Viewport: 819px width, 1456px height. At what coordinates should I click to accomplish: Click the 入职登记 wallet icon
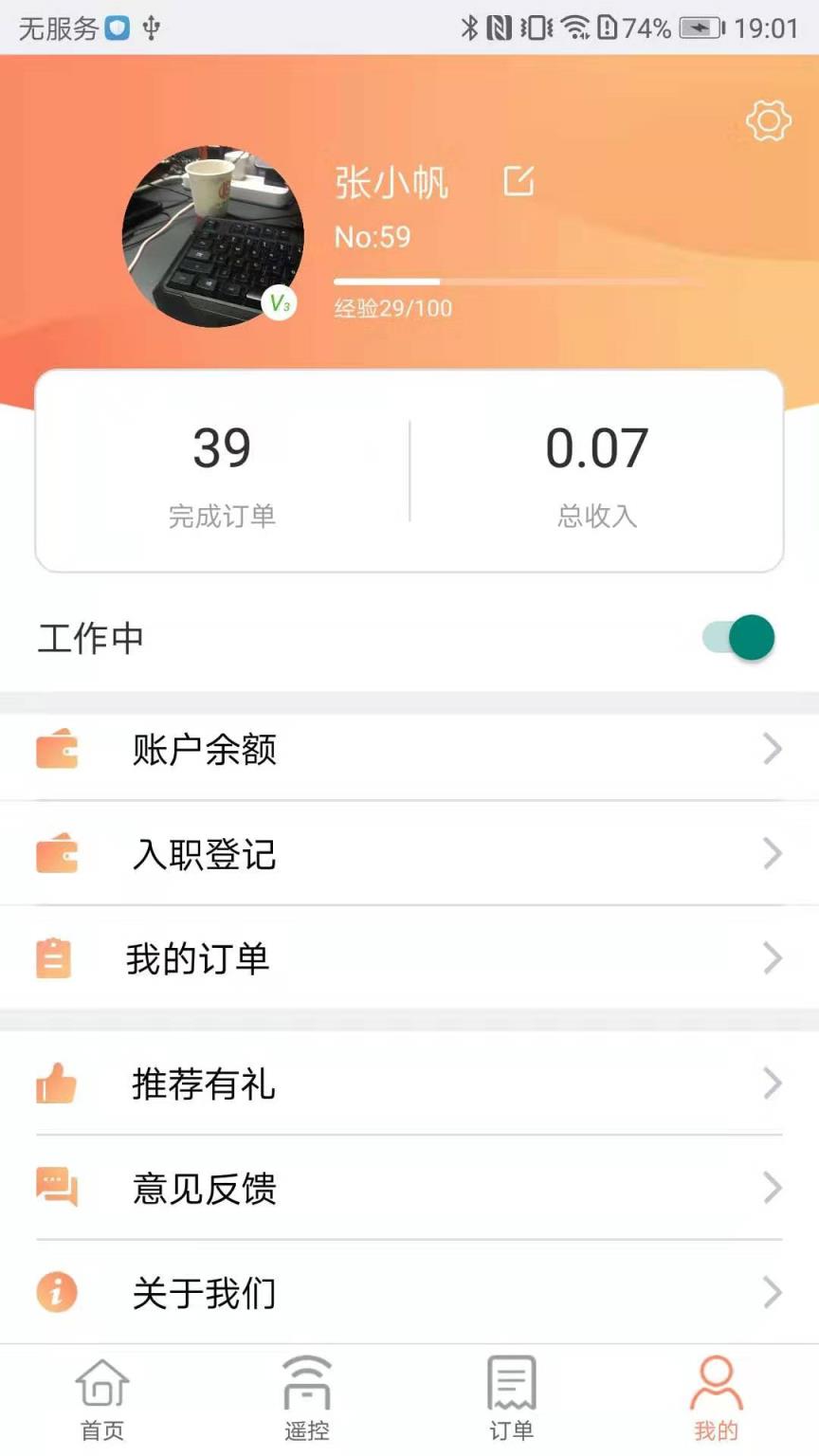[57, 854]
